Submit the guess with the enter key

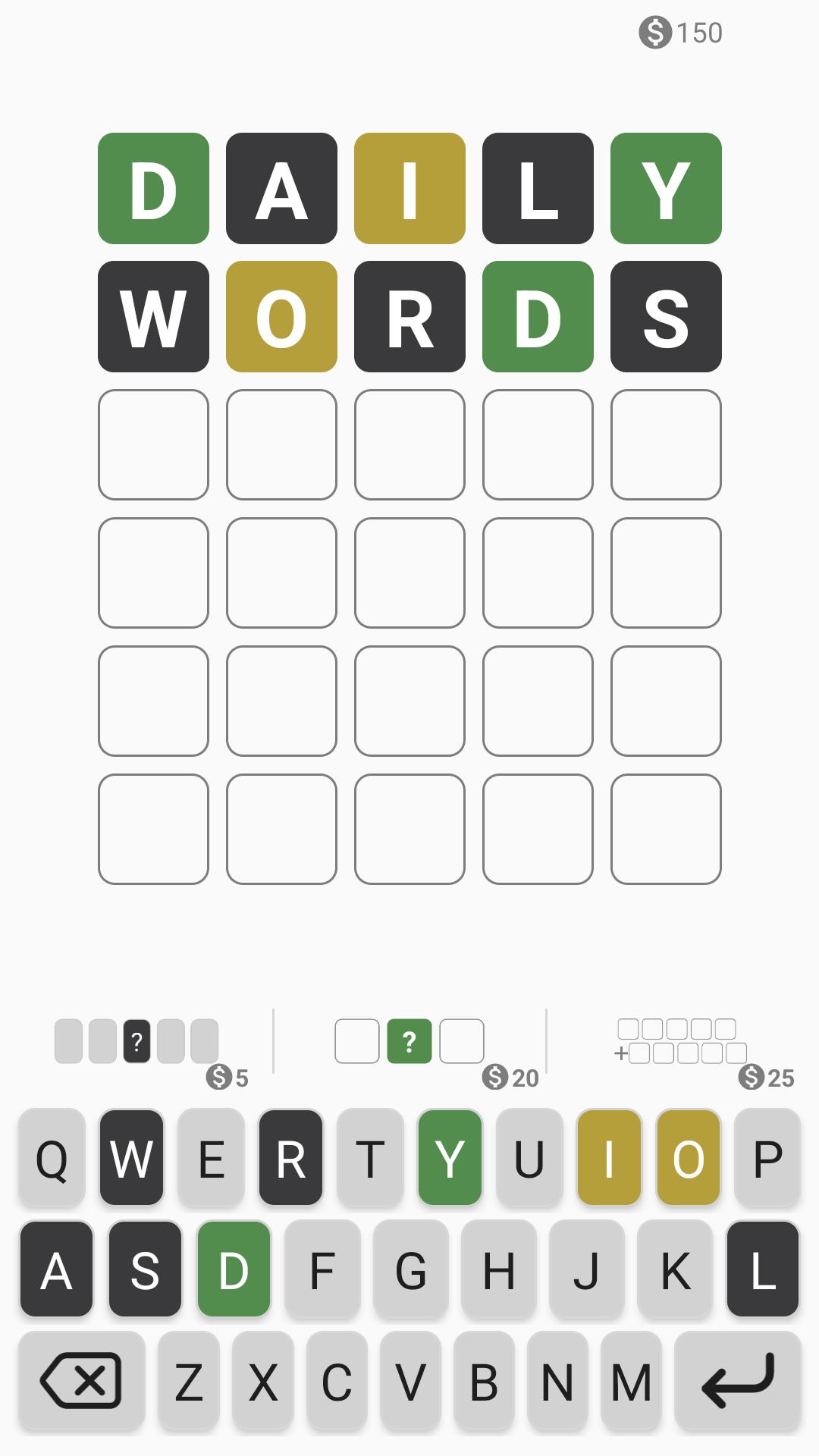tap(737, 1382)
